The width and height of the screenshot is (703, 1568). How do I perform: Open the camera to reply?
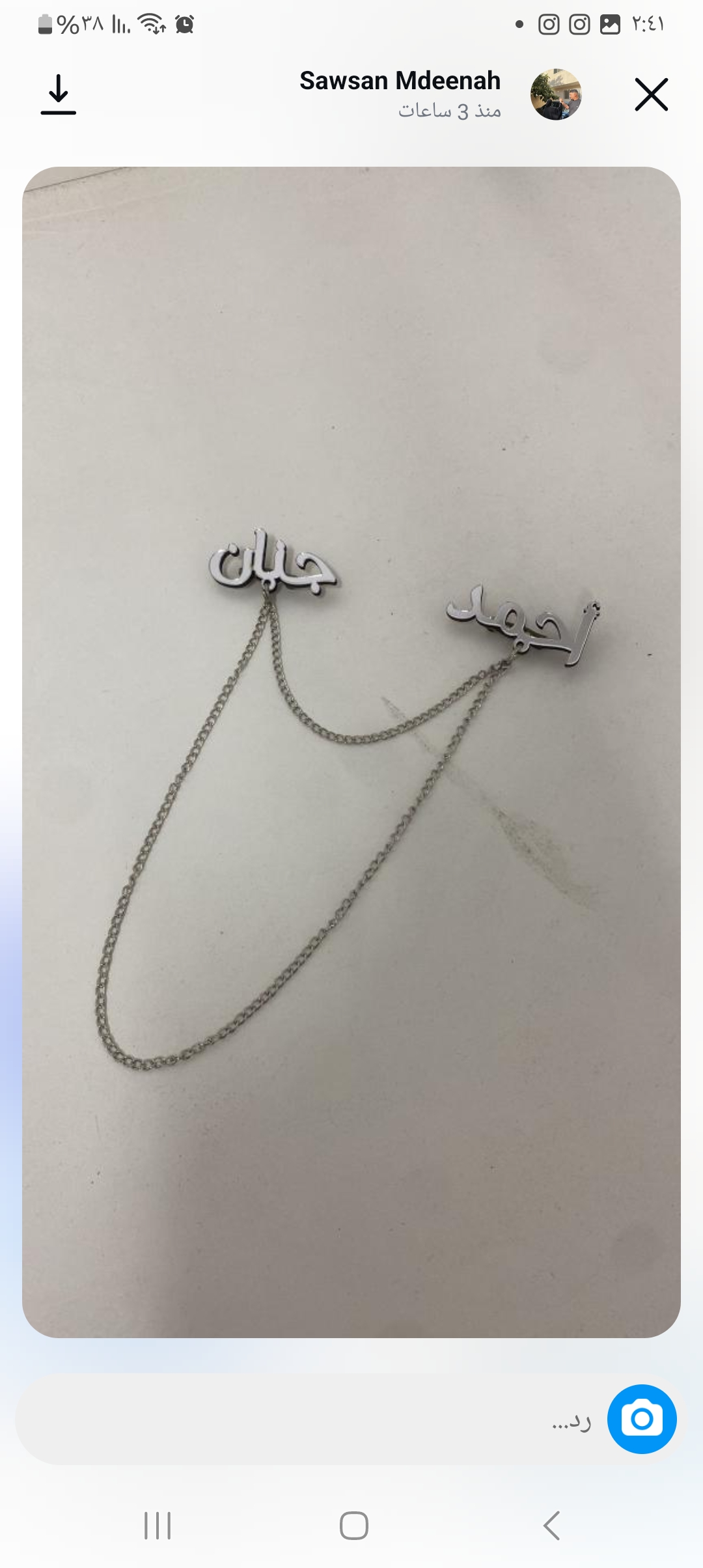[642, 1420]
